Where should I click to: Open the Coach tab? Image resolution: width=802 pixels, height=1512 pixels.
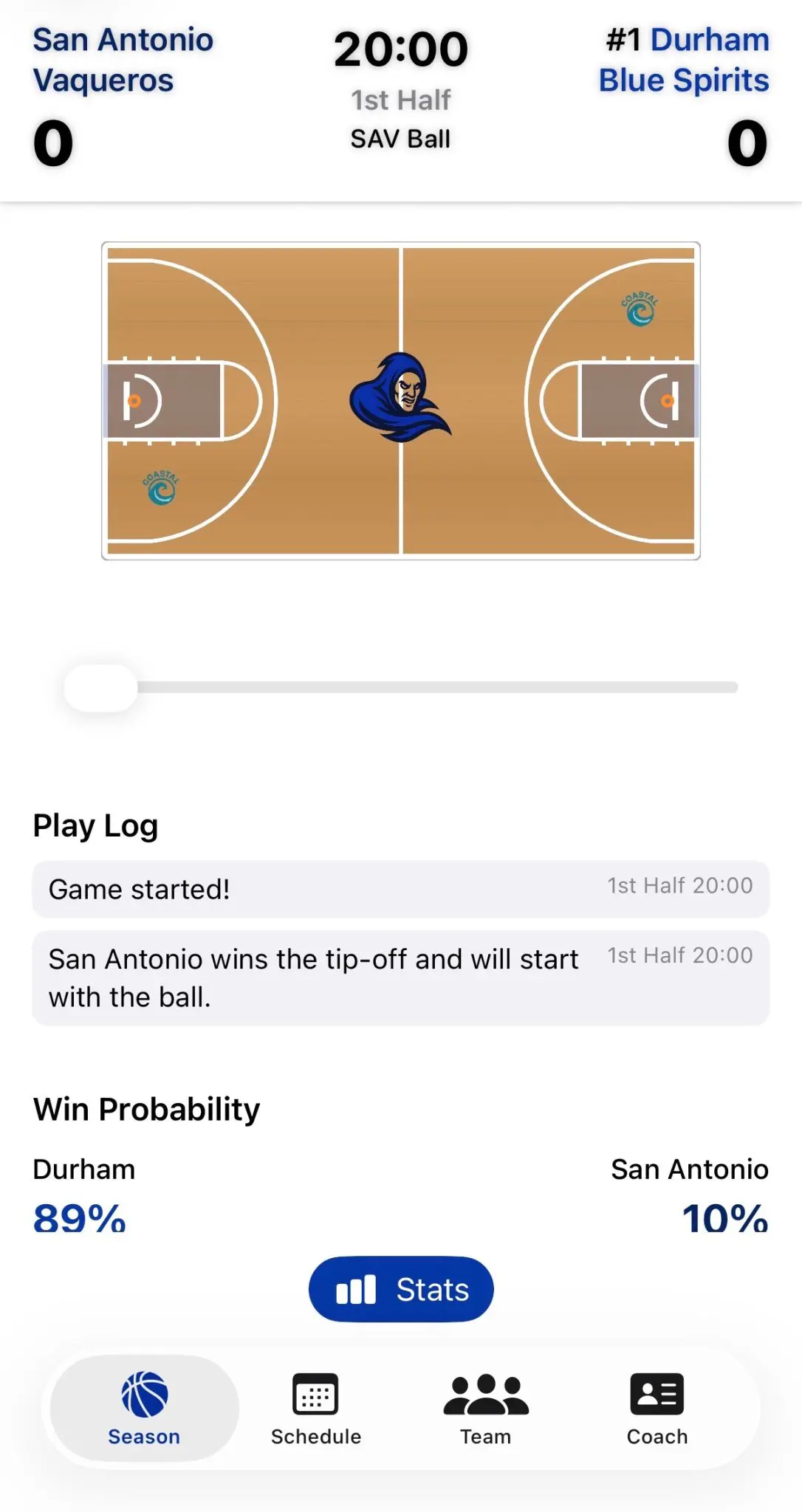pos(657,1409)
